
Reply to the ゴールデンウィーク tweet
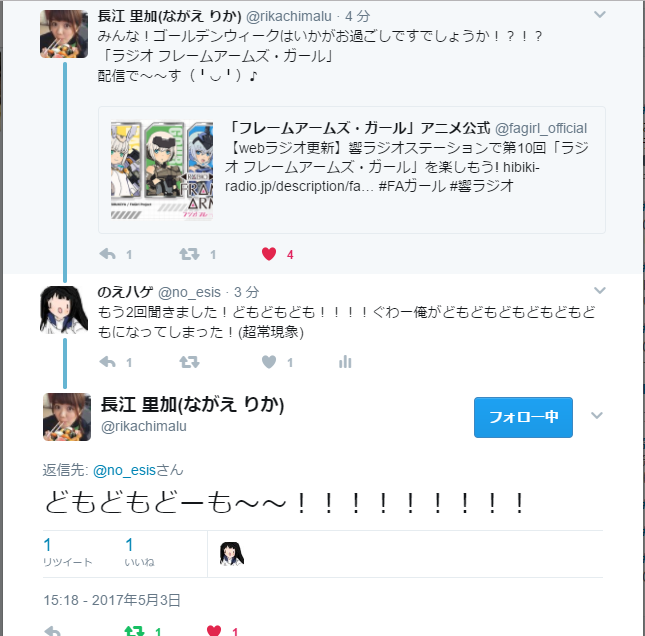pos(109,254)
